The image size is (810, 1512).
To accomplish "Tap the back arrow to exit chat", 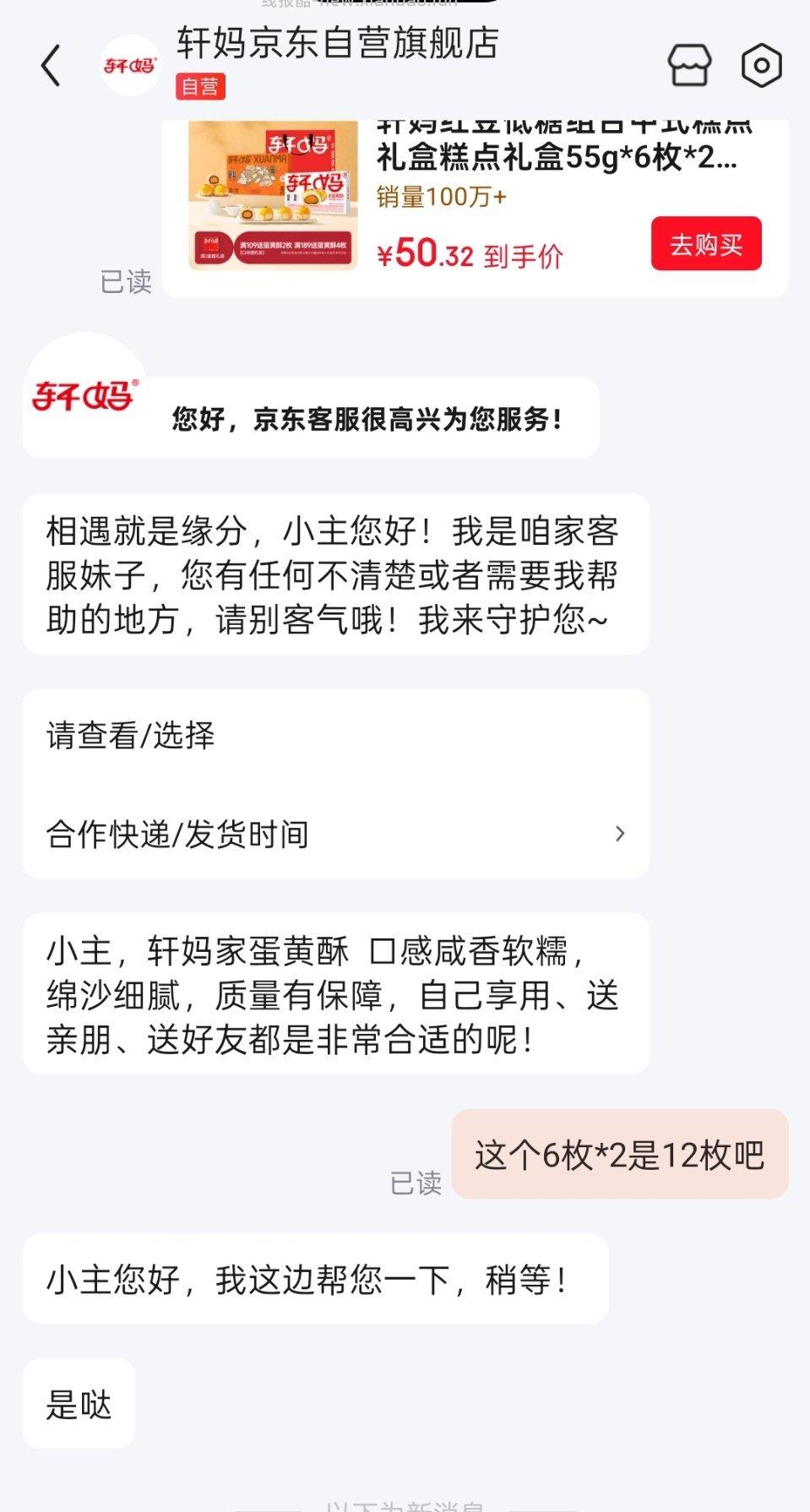I will point(51,64).
